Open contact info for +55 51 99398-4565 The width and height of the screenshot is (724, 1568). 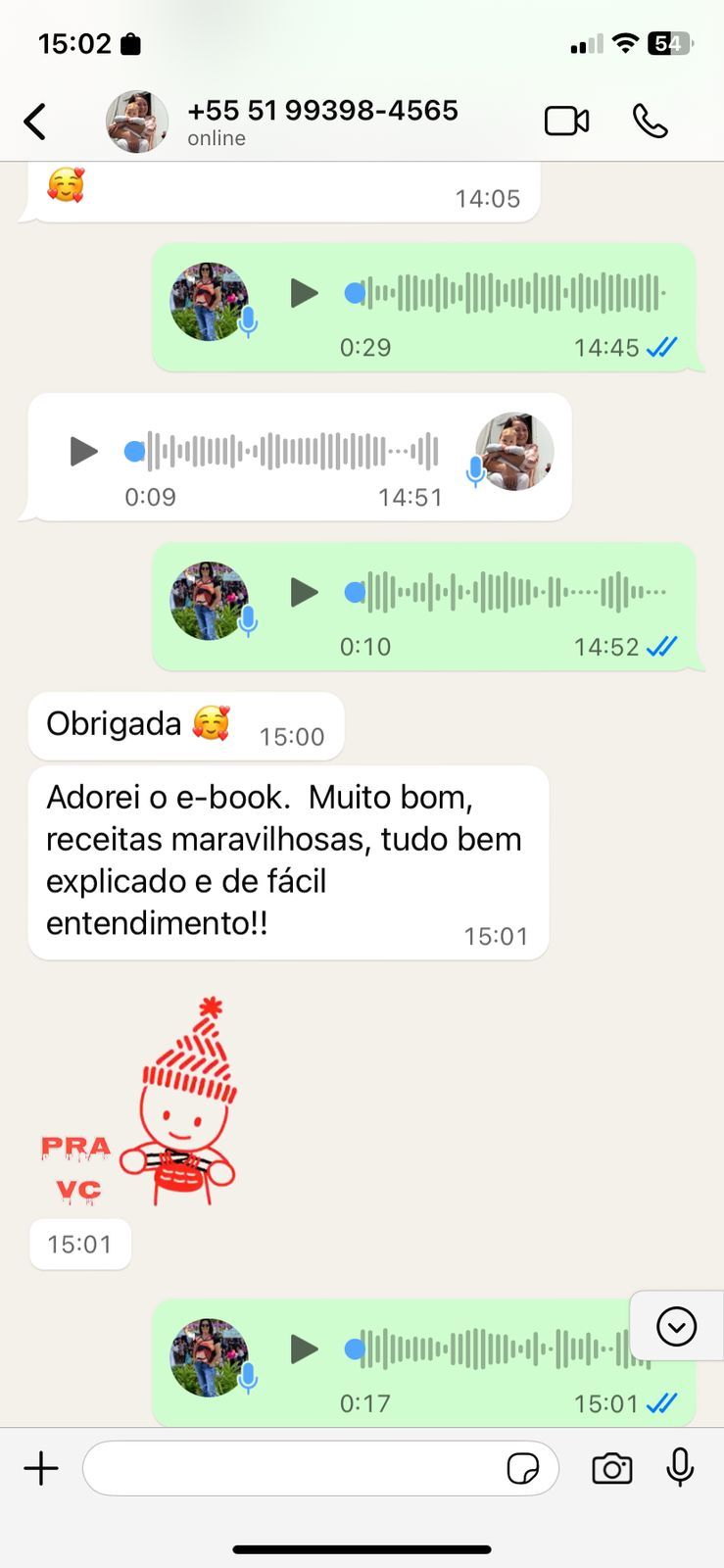pyautogui.click(x=321, y=122)
